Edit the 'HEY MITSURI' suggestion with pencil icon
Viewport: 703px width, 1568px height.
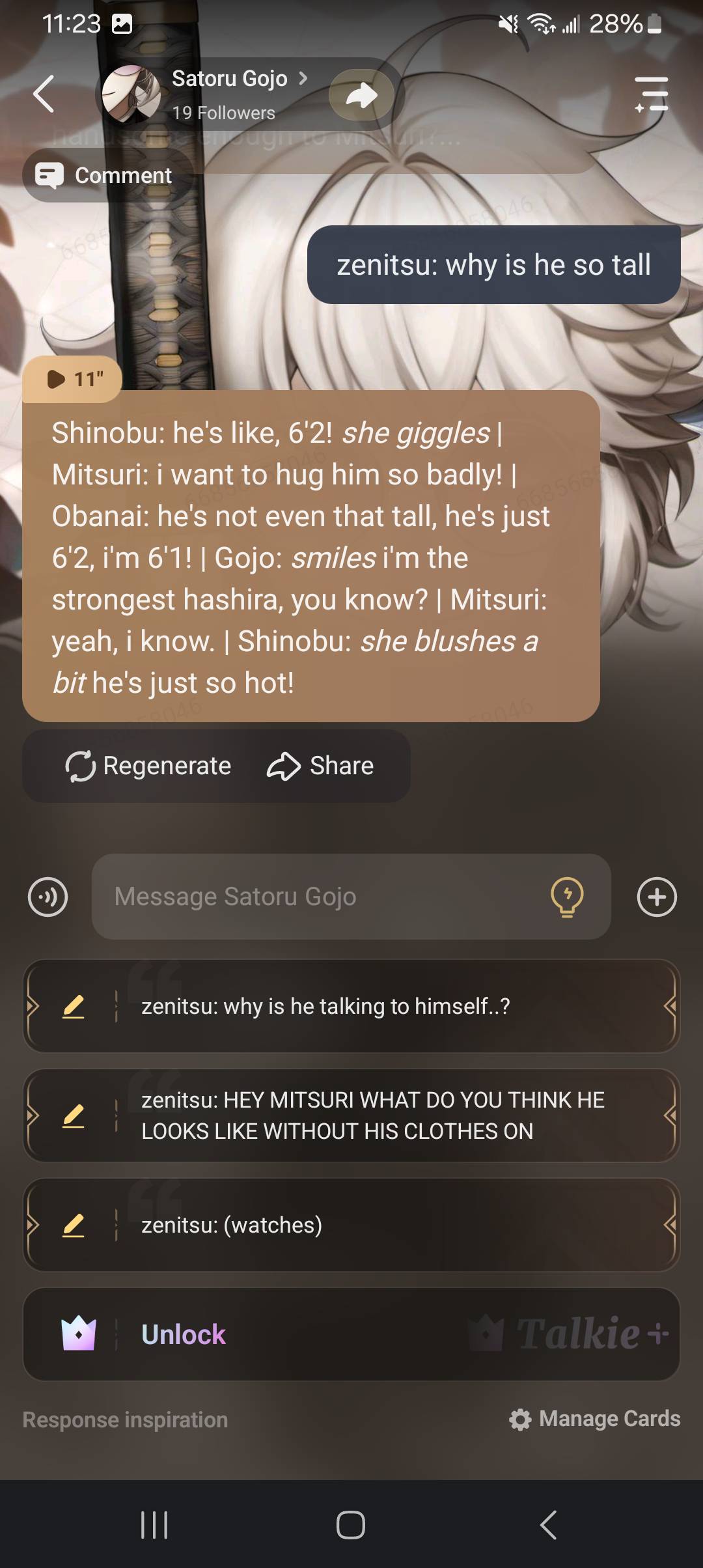[74, 1115]
